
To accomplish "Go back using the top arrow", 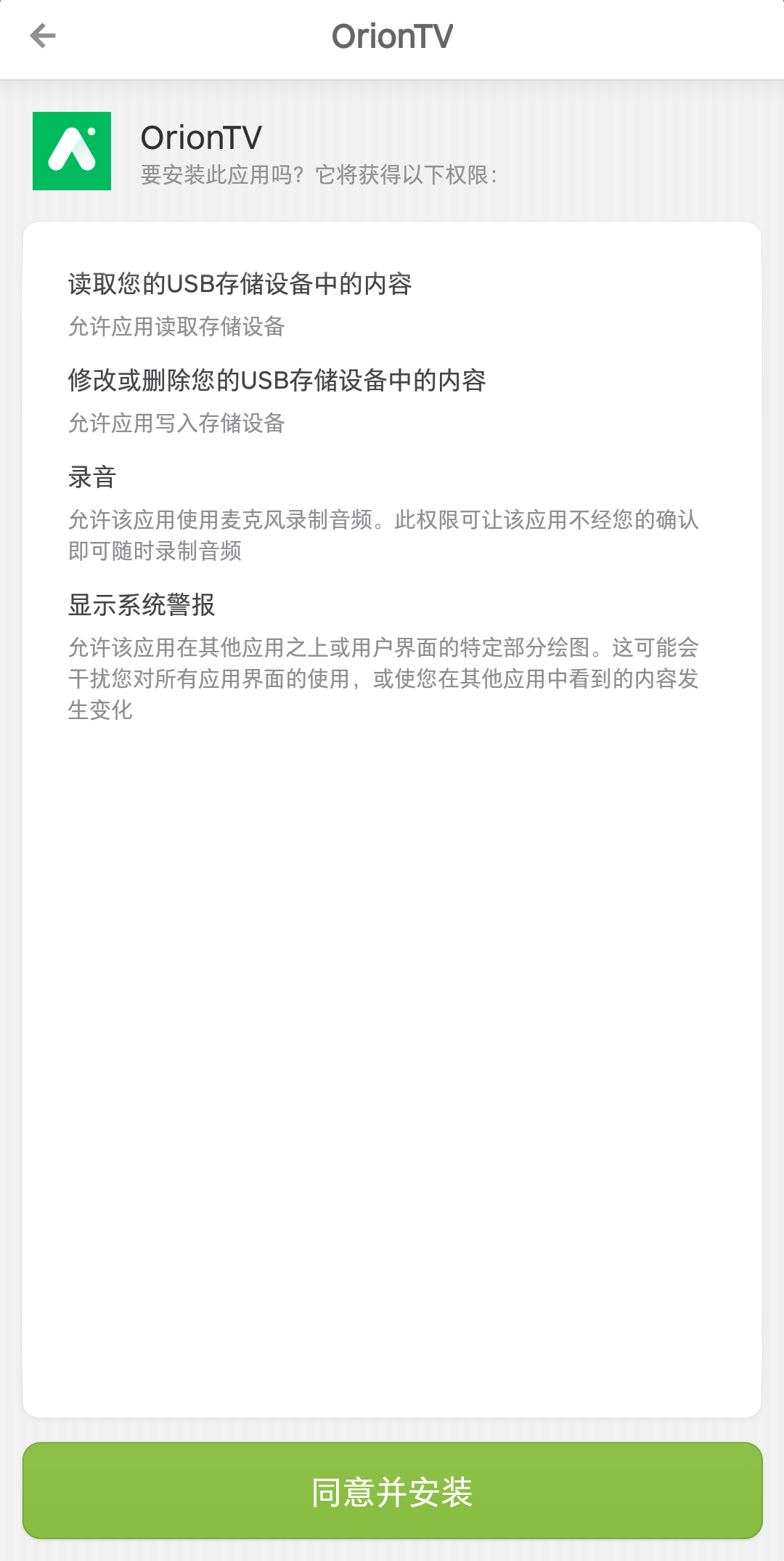I will [x=43, y=36].
